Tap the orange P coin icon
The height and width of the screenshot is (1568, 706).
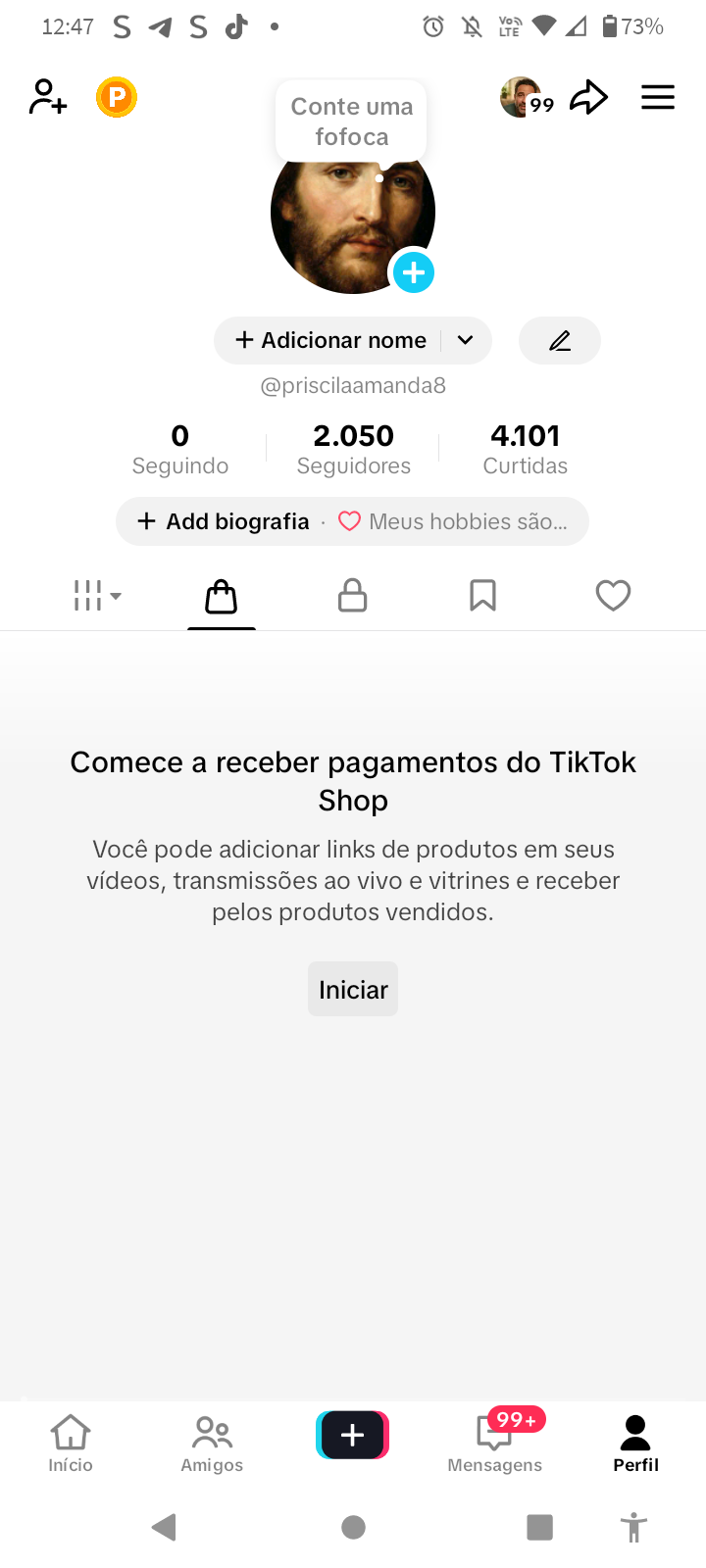click(x=117, y=97)
